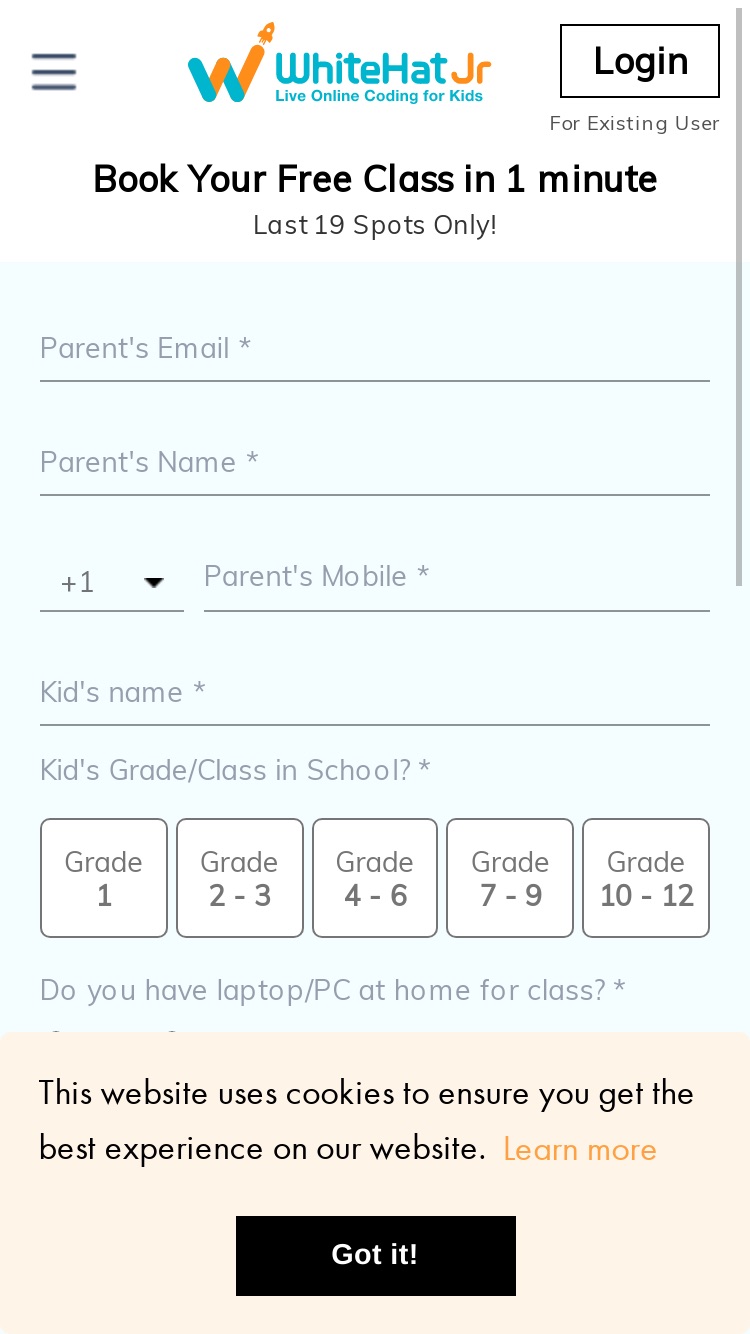Dismiss cookie banner with Got it!
750x1334 pixels.
click(x=376, y=1256)
